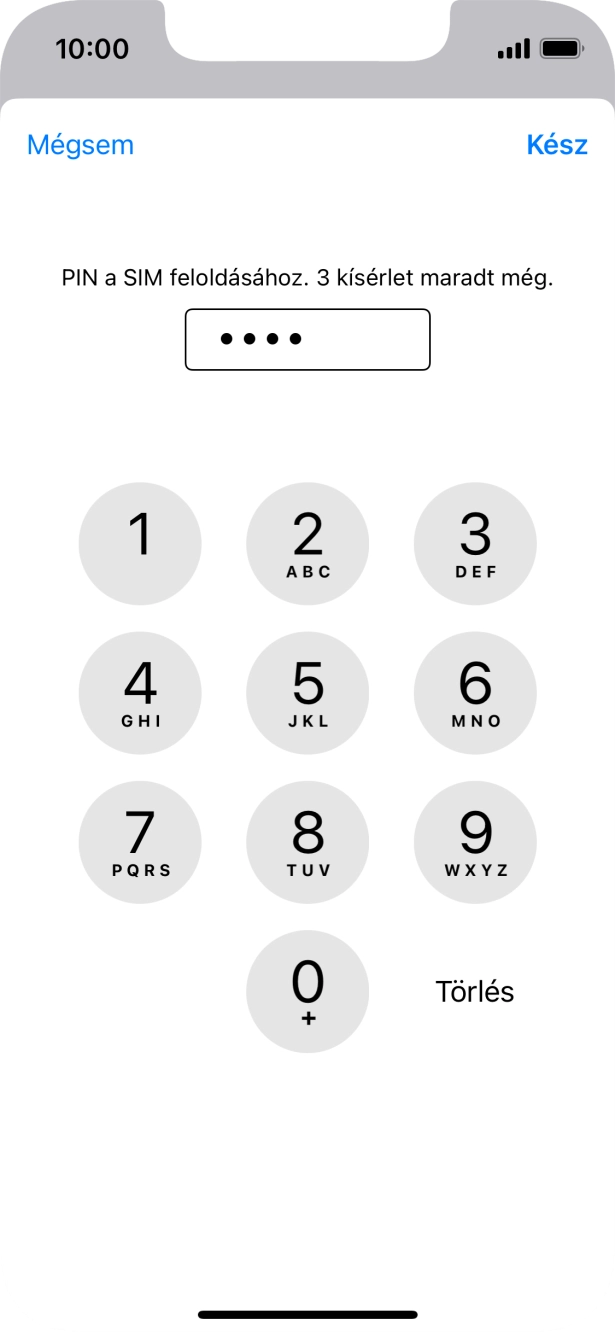The image size is (615, 1332).
Task: Confirm the PIN with Kész
Action: pyautogui.click(x=556, y=145)
